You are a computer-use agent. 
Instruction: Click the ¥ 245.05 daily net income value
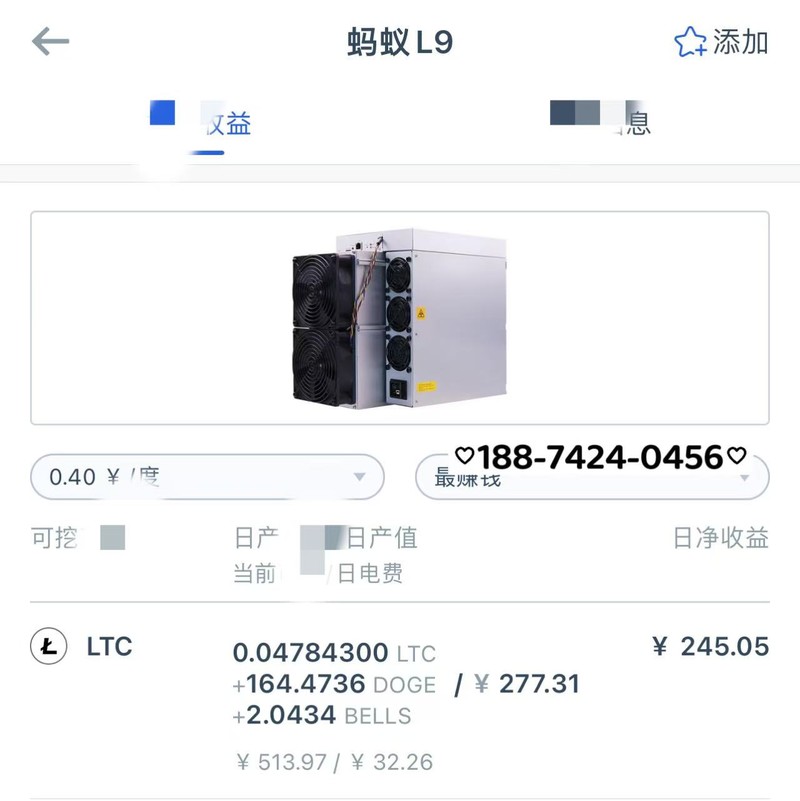point(711,647)
